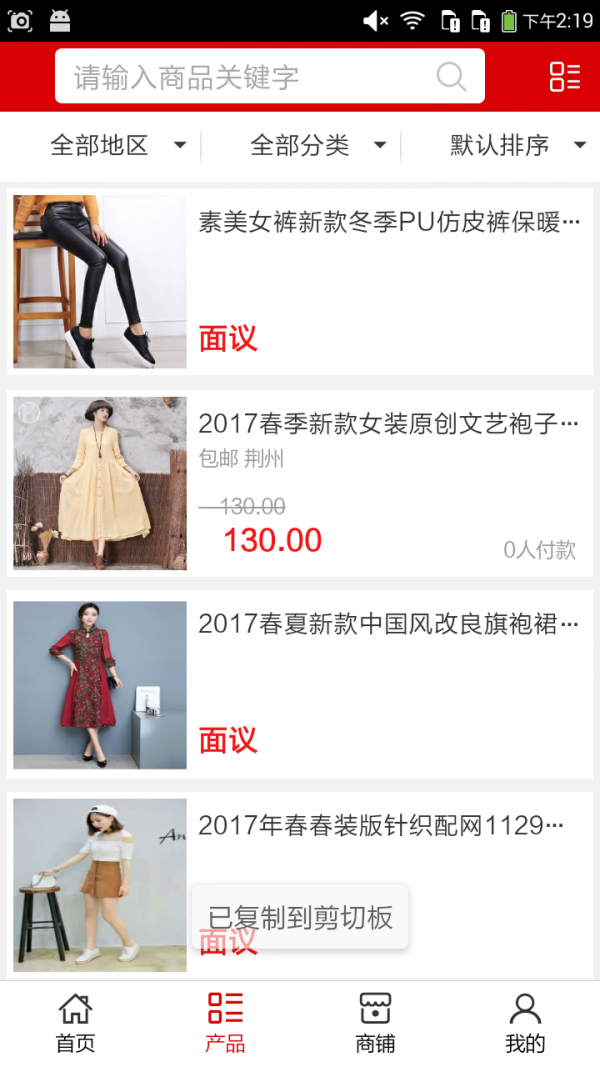Go to the 首页 home tab
This screenshot has width=600, height=1067.
[75, 1023]
